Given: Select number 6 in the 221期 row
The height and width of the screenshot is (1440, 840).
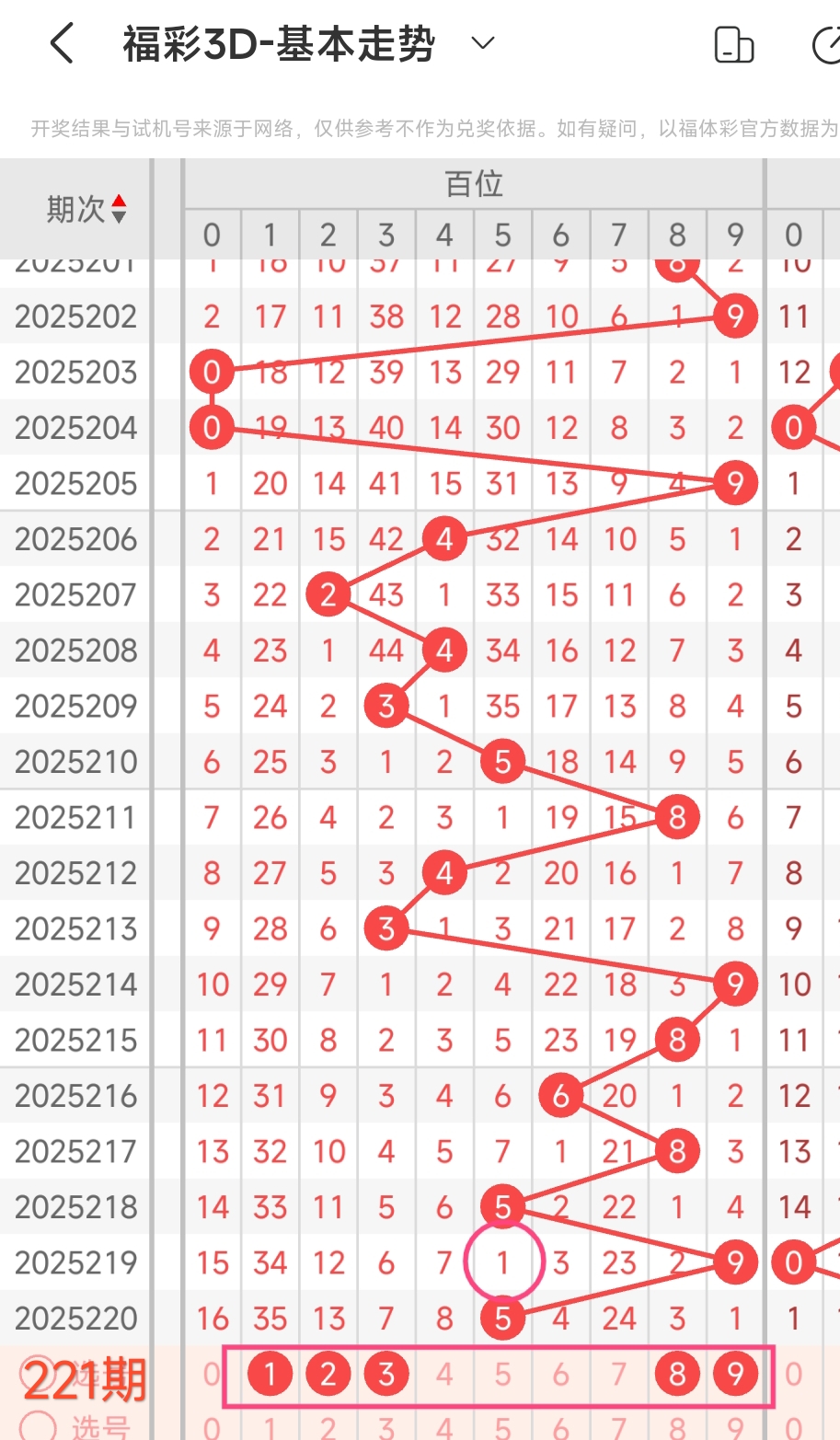Looking at the screenshot, I should coord(561,1374).
